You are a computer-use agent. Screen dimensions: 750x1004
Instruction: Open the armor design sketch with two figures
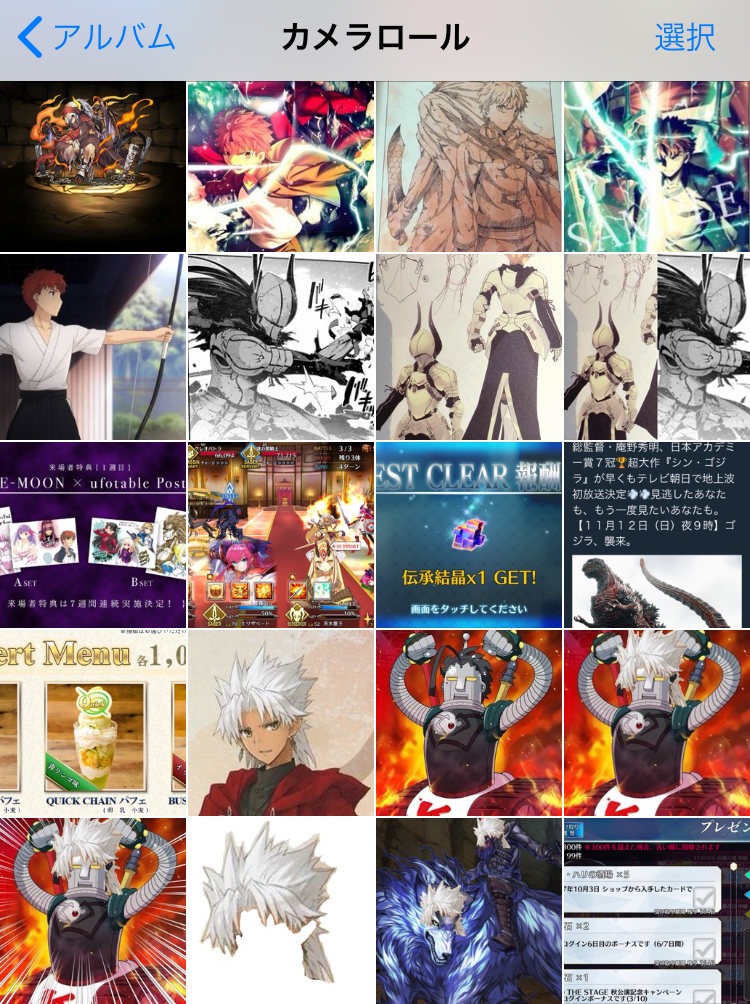tap(468, 346)
